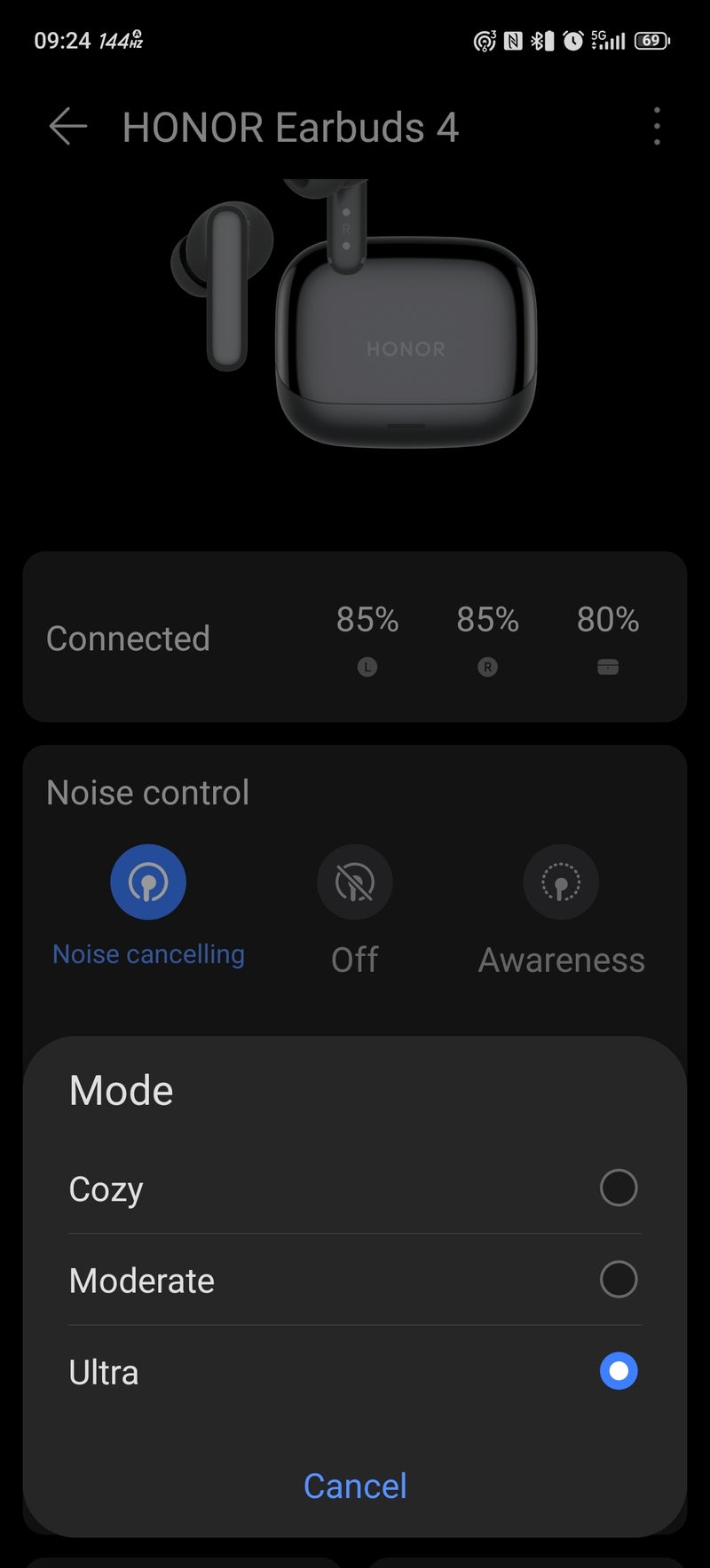Select the Noise cancelling mode icon
The width and height of the screenshot is (710, 1568).
click(x=148, y=882)
